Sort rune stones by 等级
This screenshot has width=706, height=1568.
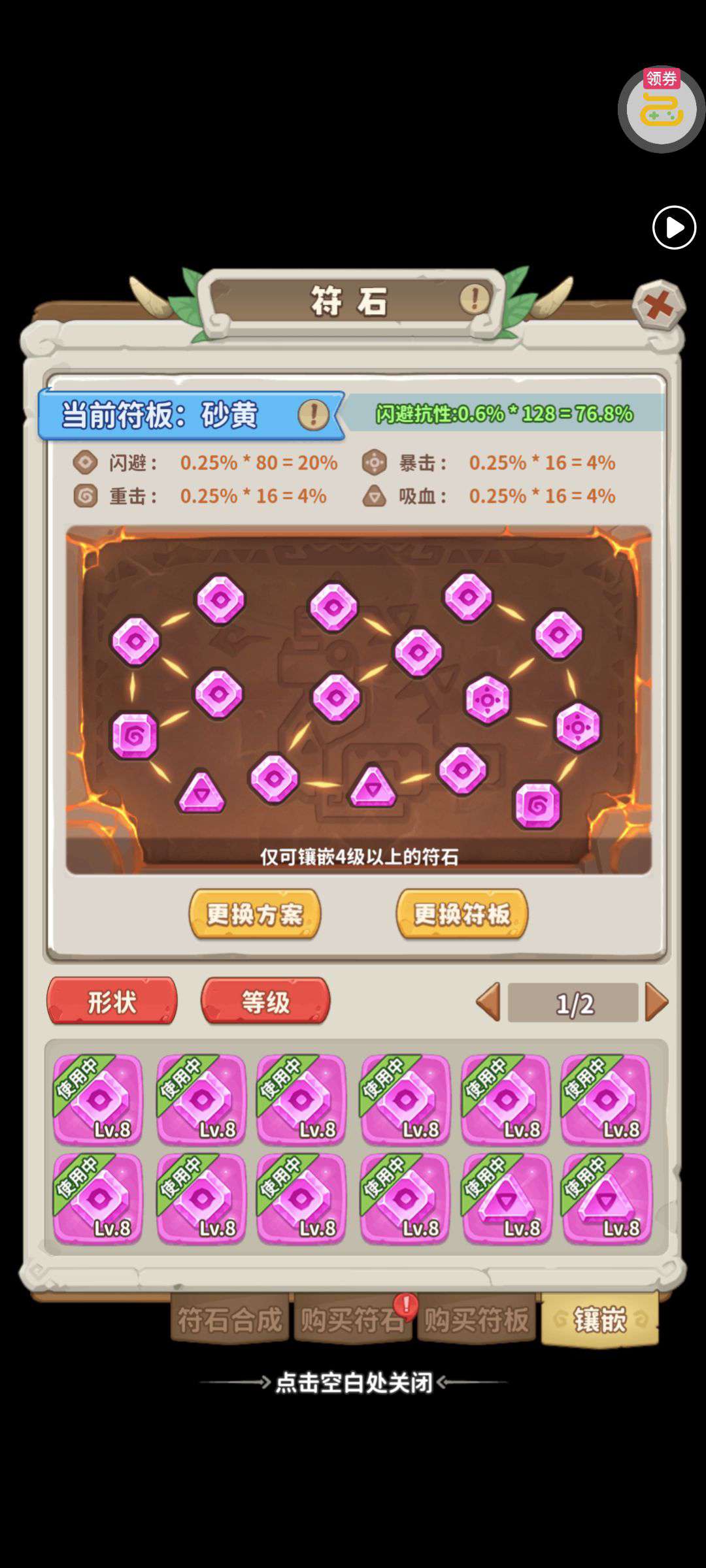click(x=265, y=1001)
